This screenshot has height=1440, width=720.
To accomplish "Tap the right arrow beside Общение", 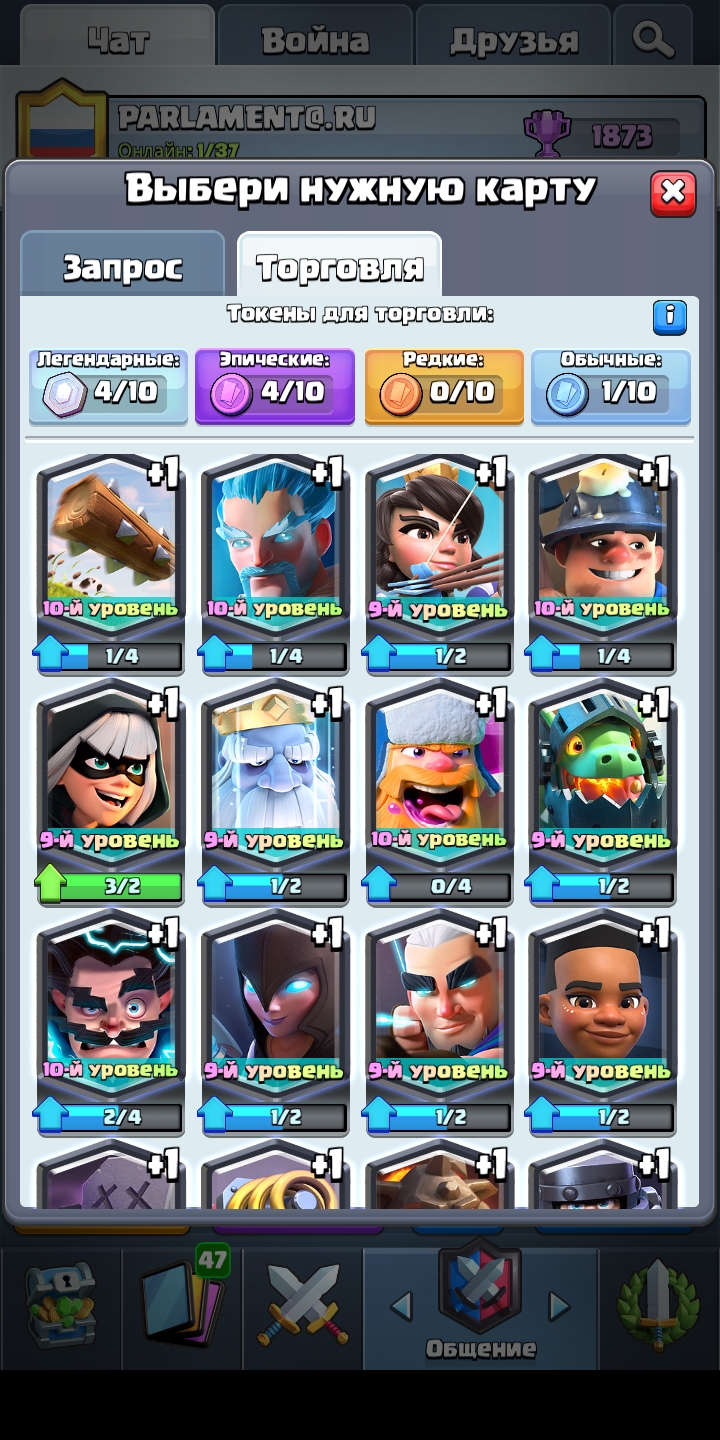I will click(x=559, y=1305).
